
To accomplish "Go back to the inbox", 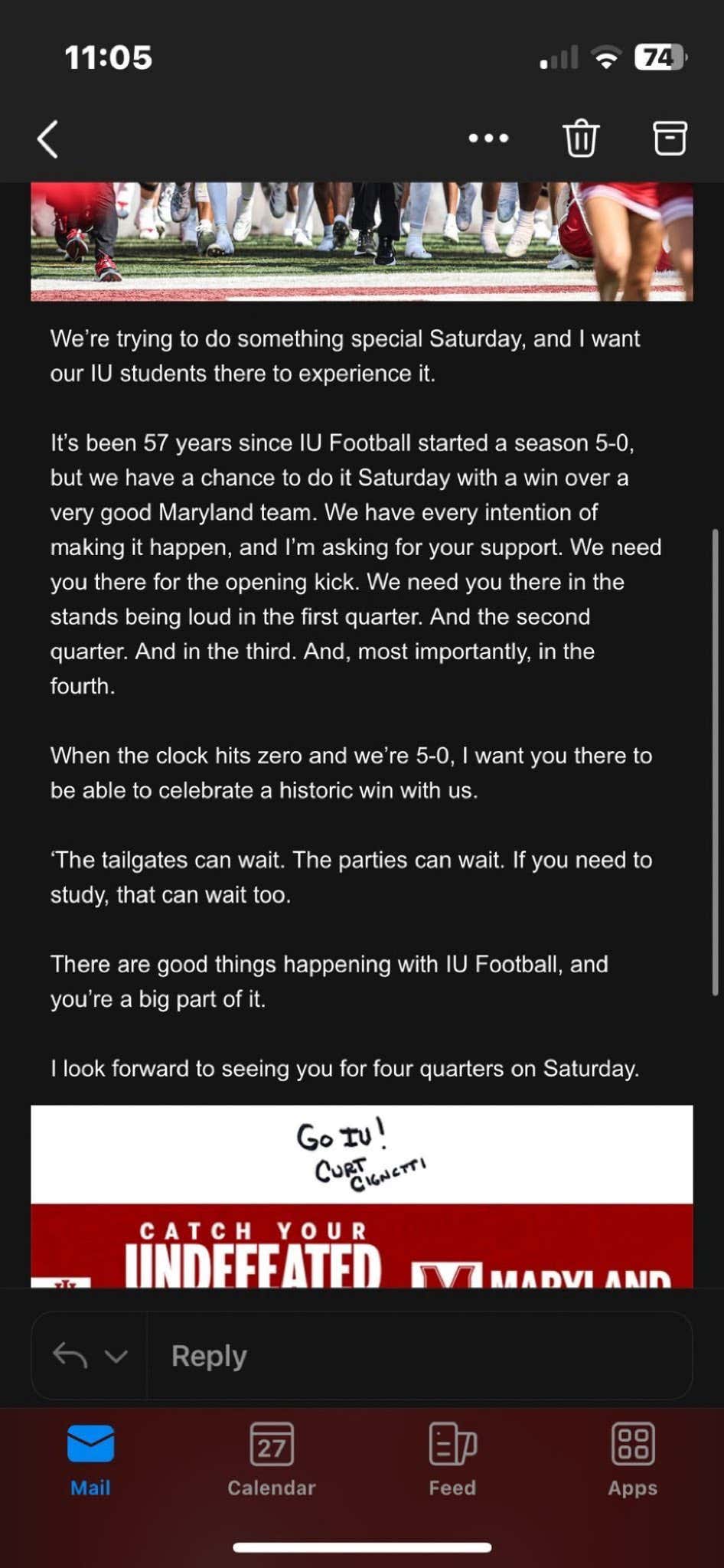I will (x=47, y=139).
